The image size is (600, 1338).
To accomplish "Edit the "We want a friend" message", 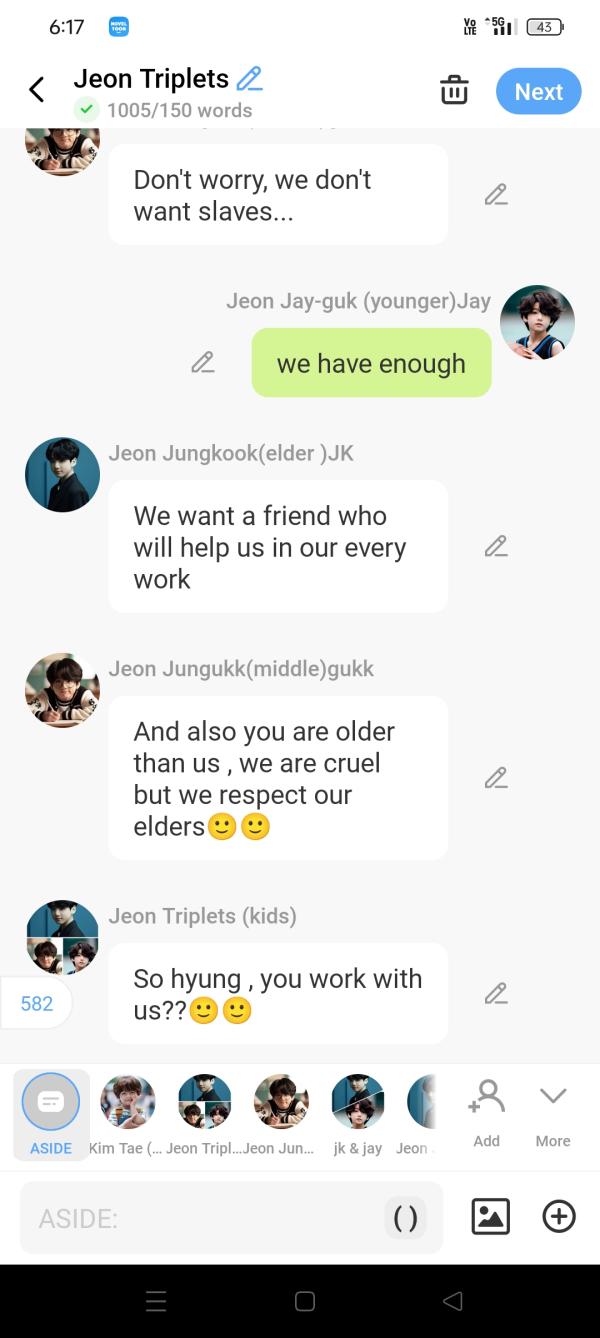I will [496, 546].
